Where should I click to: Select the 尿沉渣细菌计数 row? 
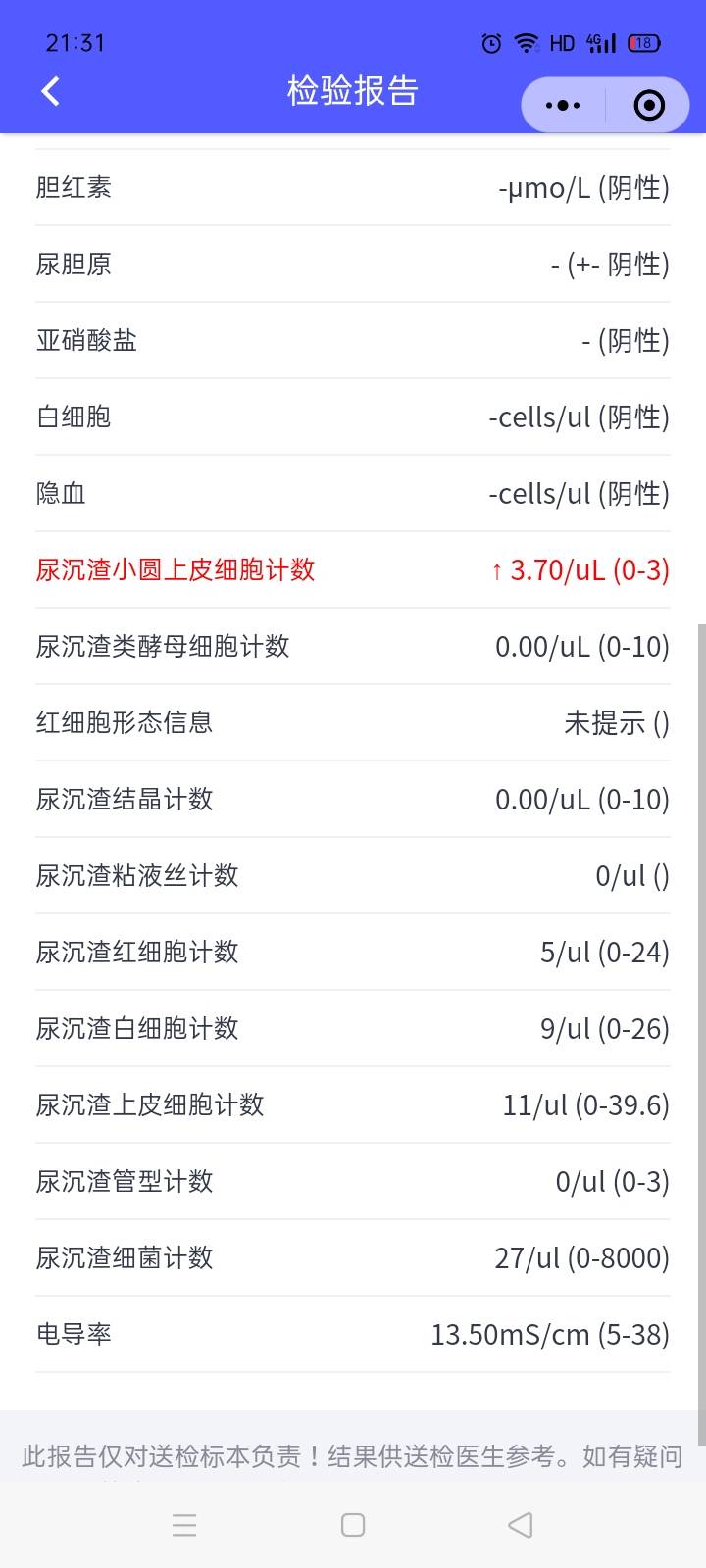[x=353, y=1257]
